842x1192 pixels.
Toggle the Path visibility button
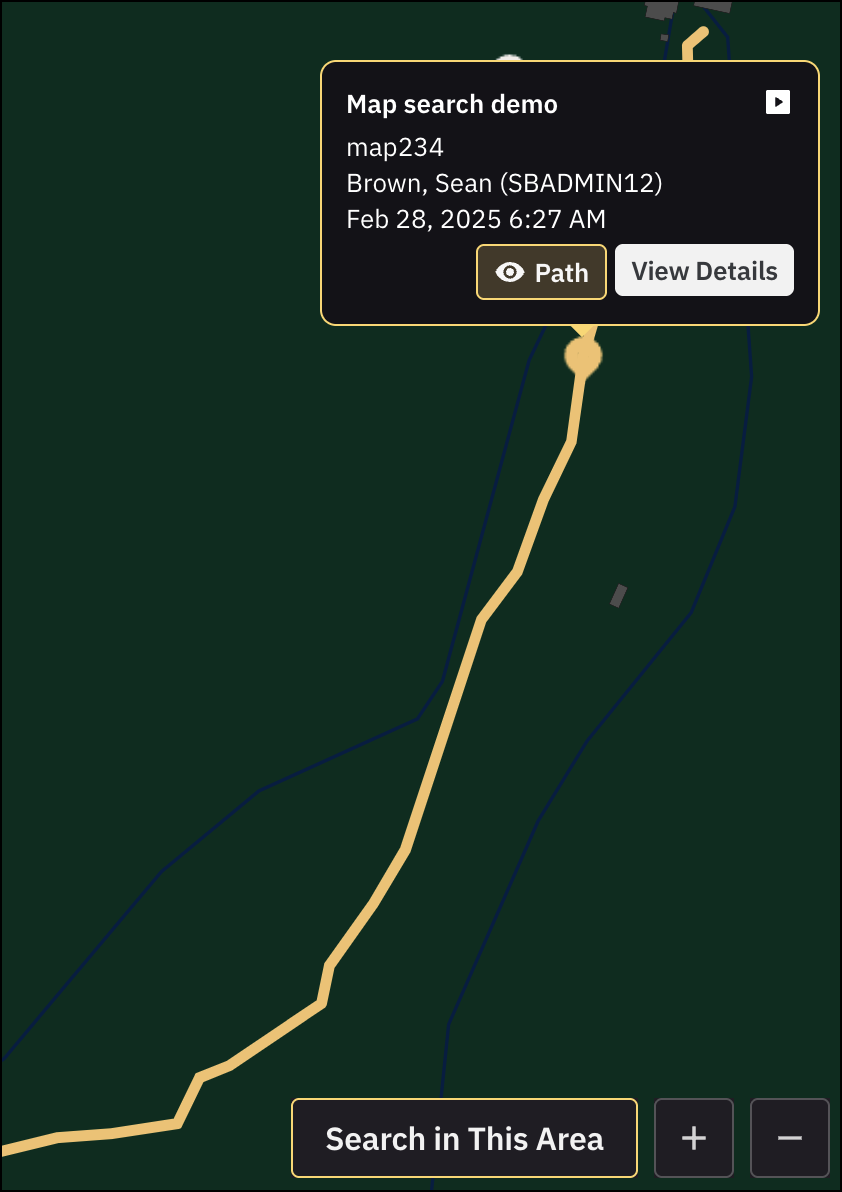541,272
